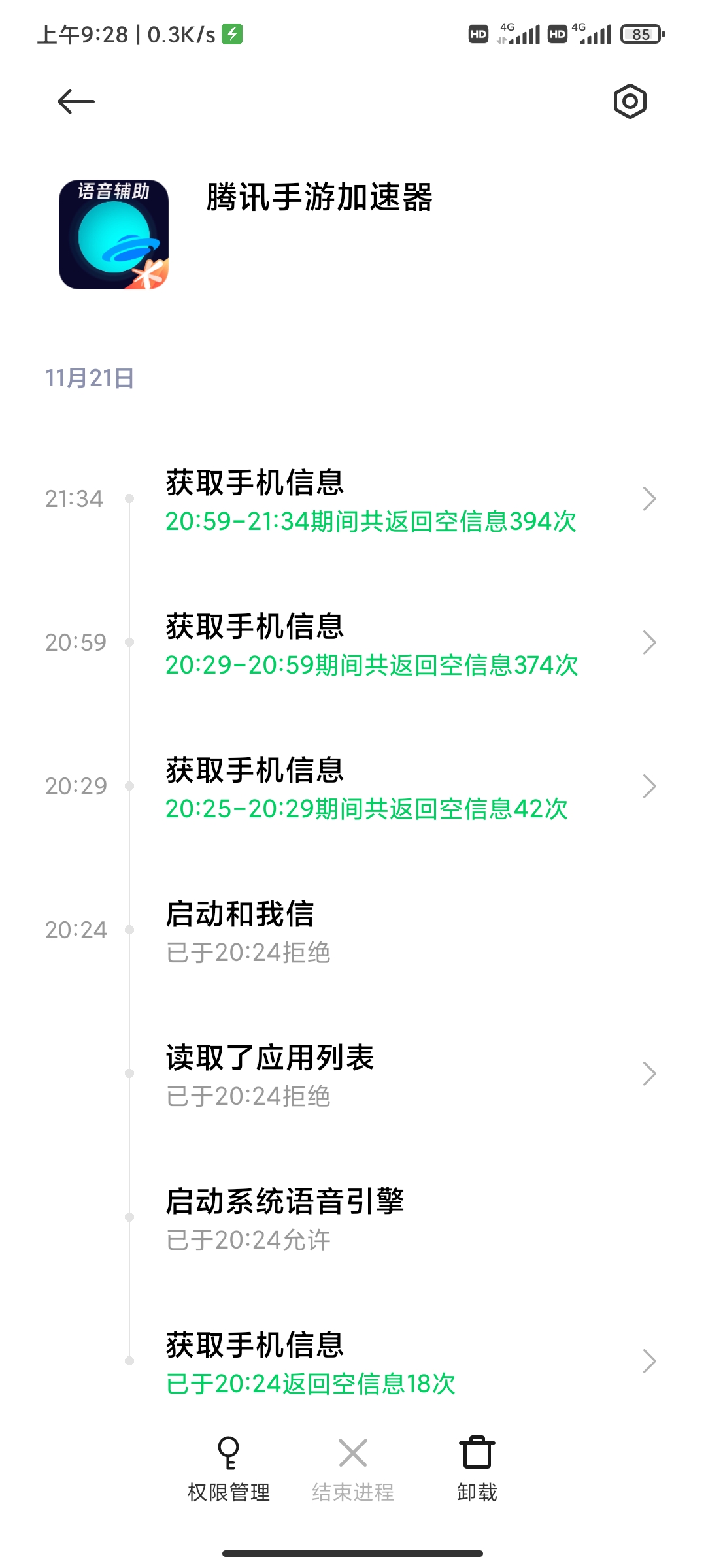Screen dimensions: 706x1568
Task: Tap the 腾讯手游加速器 app icon
Action: (114, 235)
